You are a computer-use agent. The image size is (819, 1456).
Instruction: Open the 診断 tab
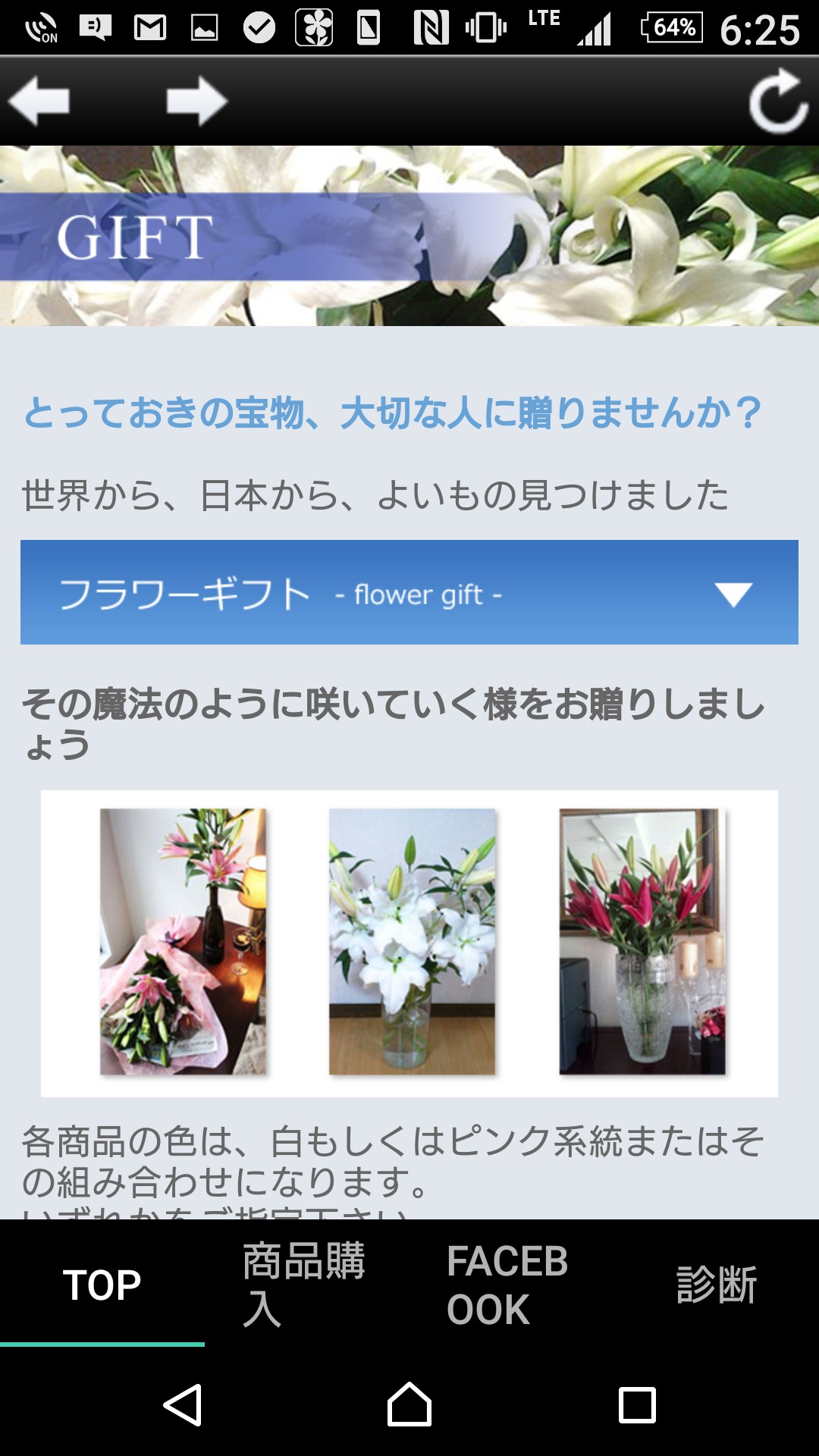tap(716, 1285)
